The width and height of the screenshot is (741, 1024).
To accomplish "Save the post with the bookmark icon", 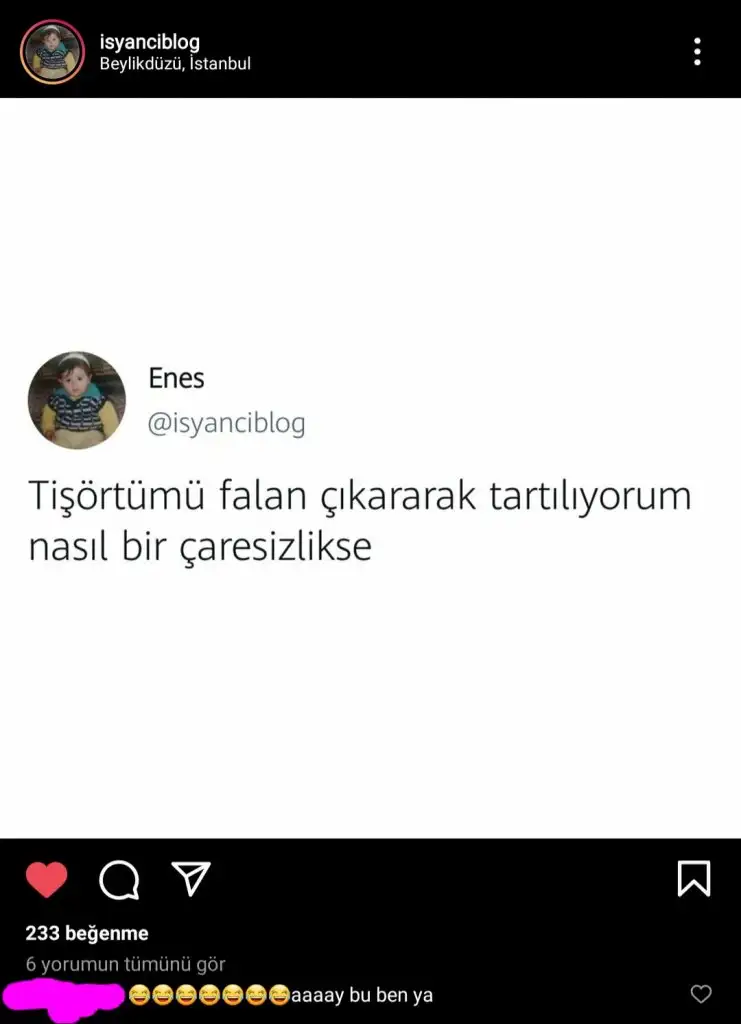I will tap(693, 879).
